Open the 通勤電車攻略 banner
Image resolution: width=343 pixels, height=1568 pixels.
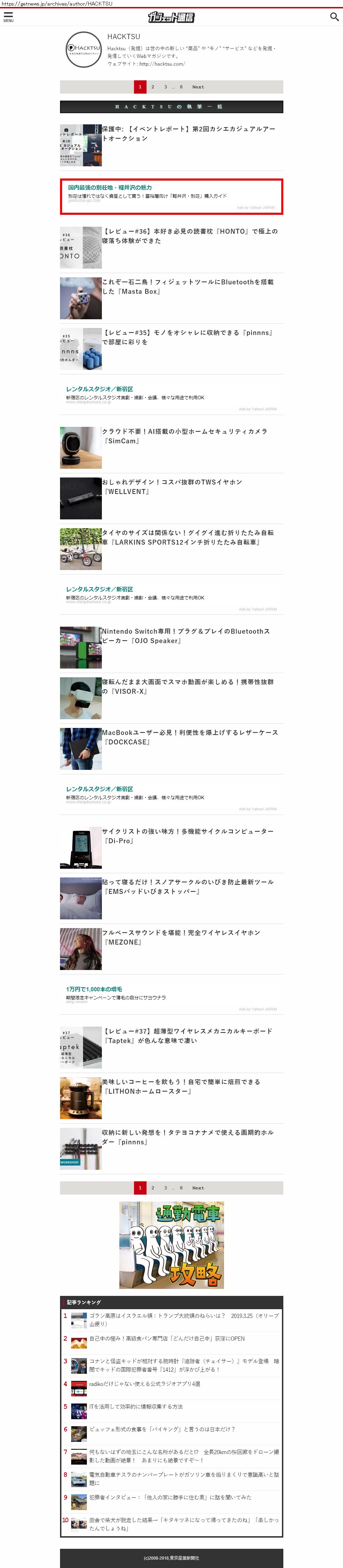tap(172, 1245)
